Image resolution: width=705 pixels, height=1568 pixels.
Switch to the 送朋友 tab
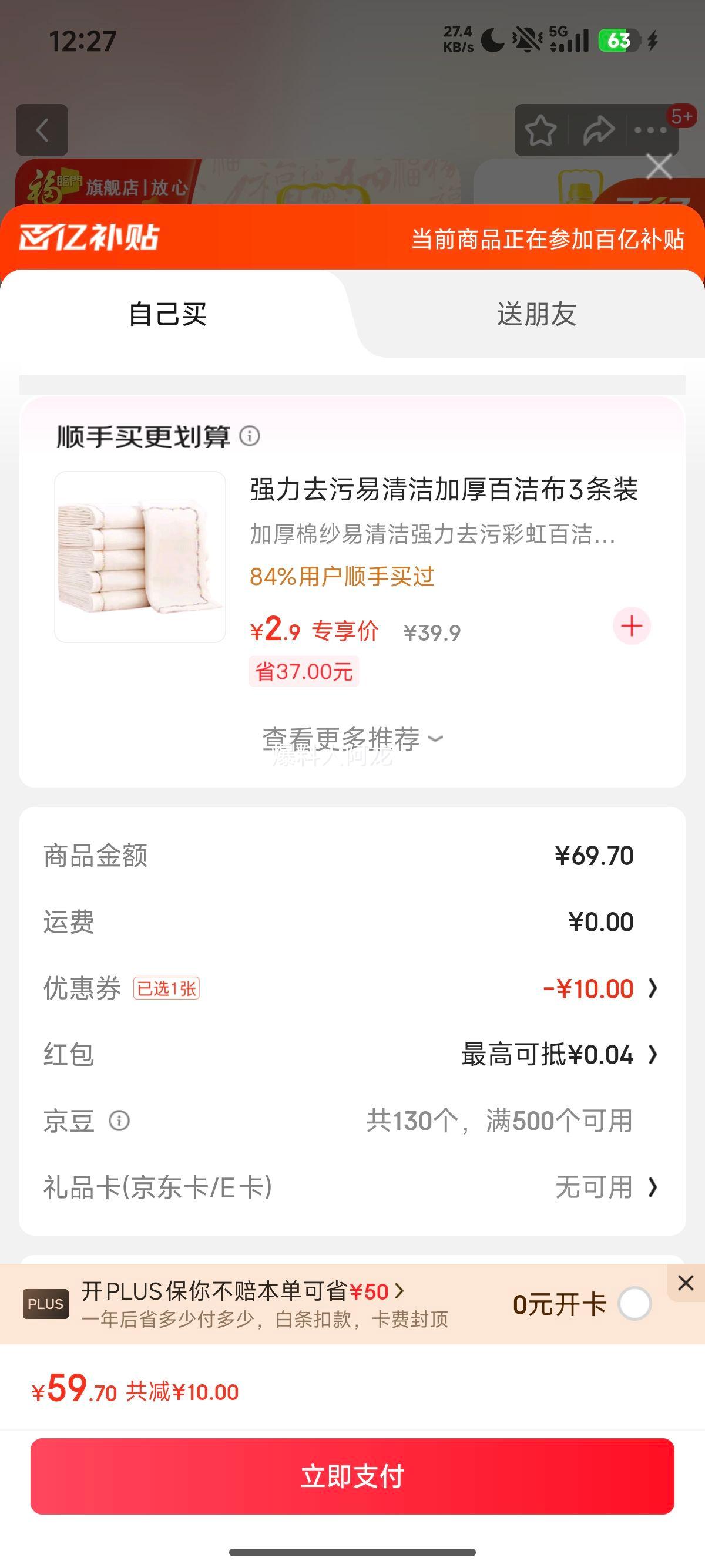coord(536,314)
